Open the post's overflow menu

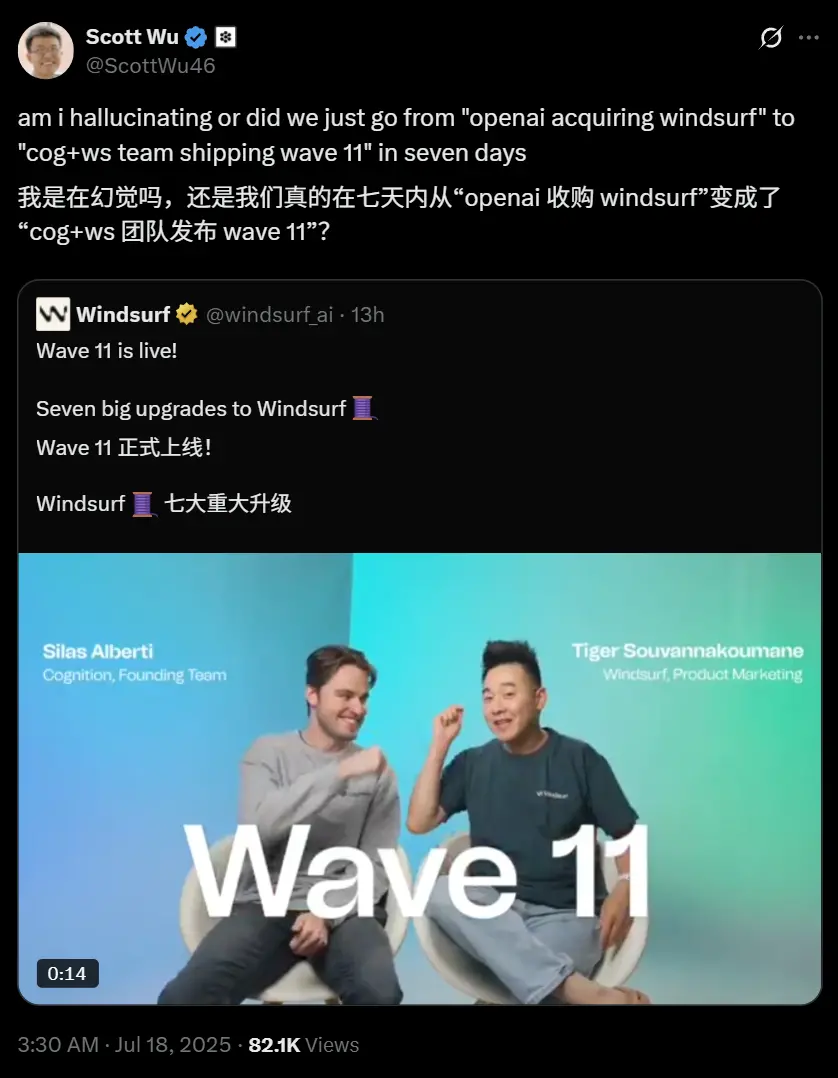pos(808,38)
